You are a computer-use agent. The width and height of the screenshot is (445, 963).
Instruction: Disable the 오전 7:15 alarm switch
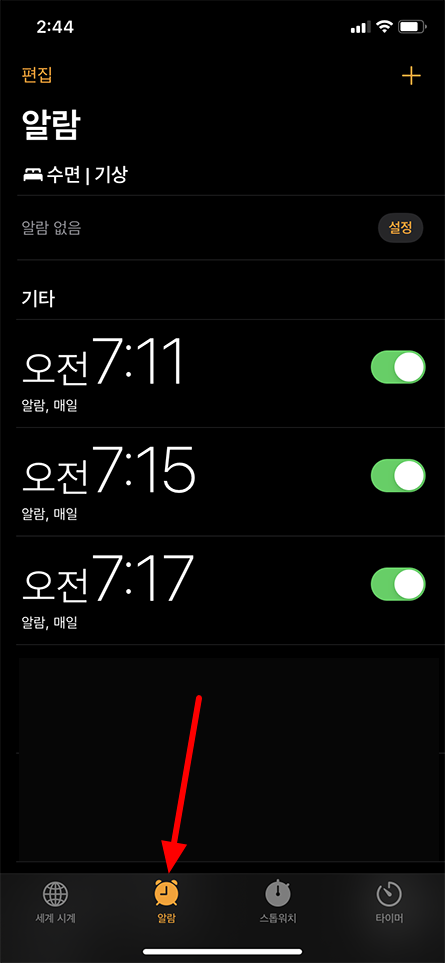point(398,475)
